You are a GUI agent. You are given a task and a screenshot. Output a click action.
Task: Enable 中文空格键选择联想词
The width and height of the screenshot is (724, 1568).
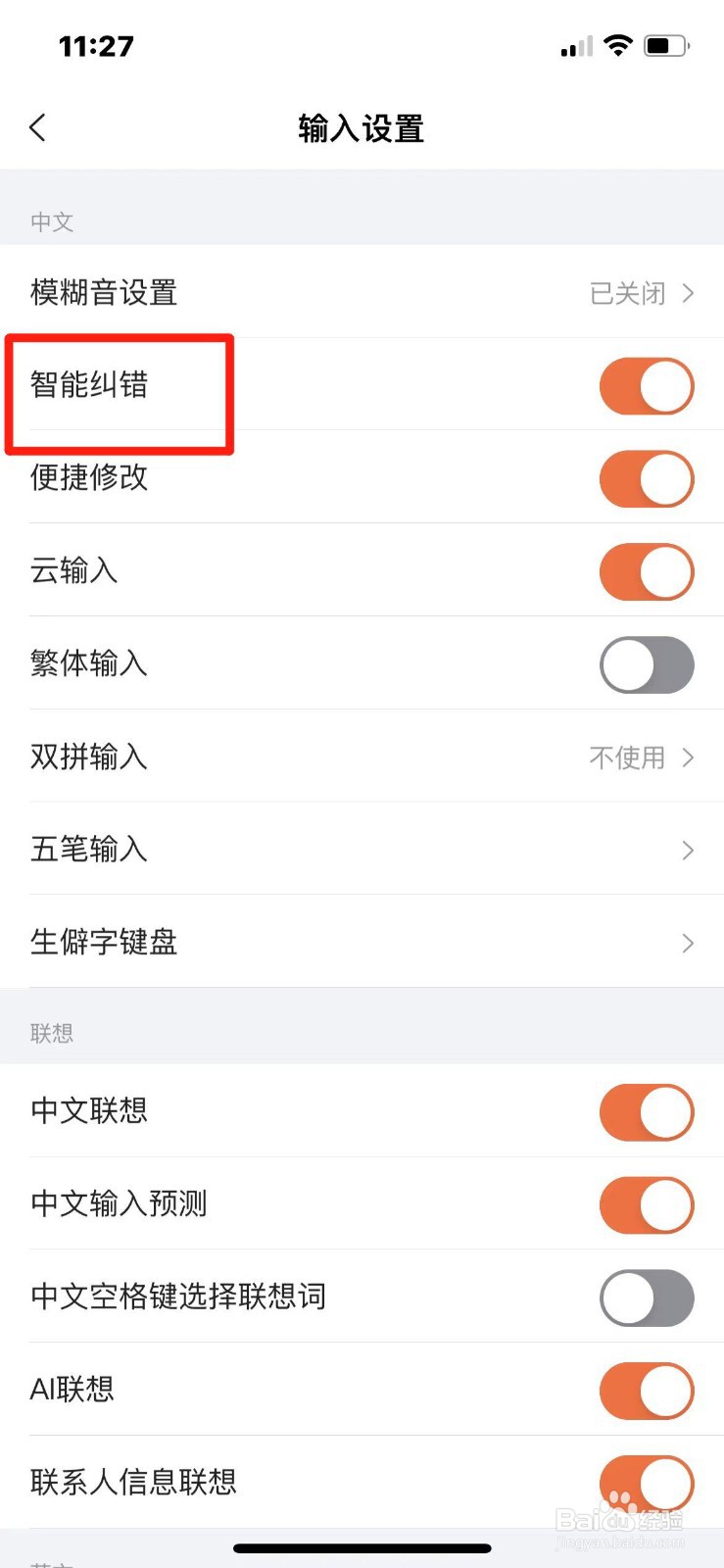tap(647, 1298)
